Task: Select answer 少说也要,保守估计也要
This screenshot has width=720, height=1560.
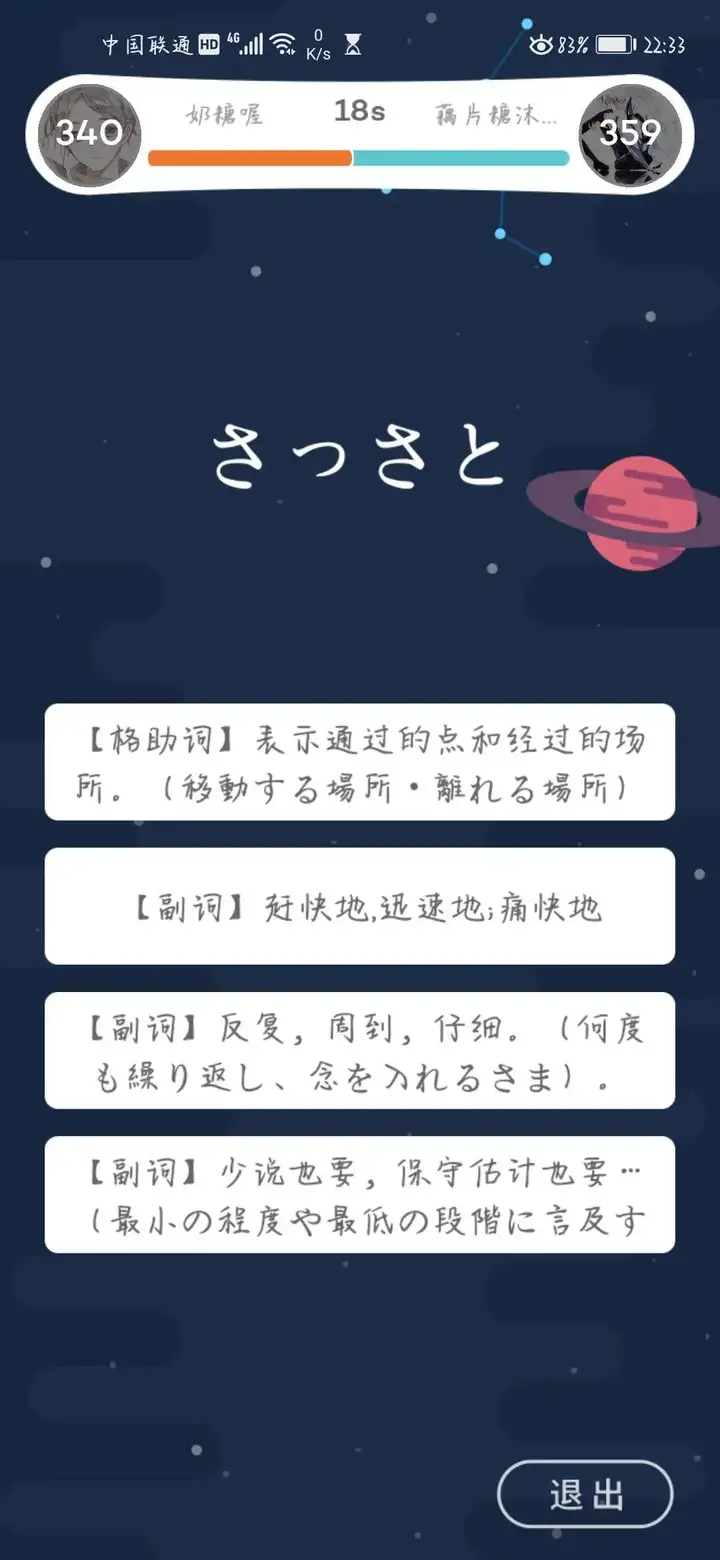Action: click(360, 1194)
